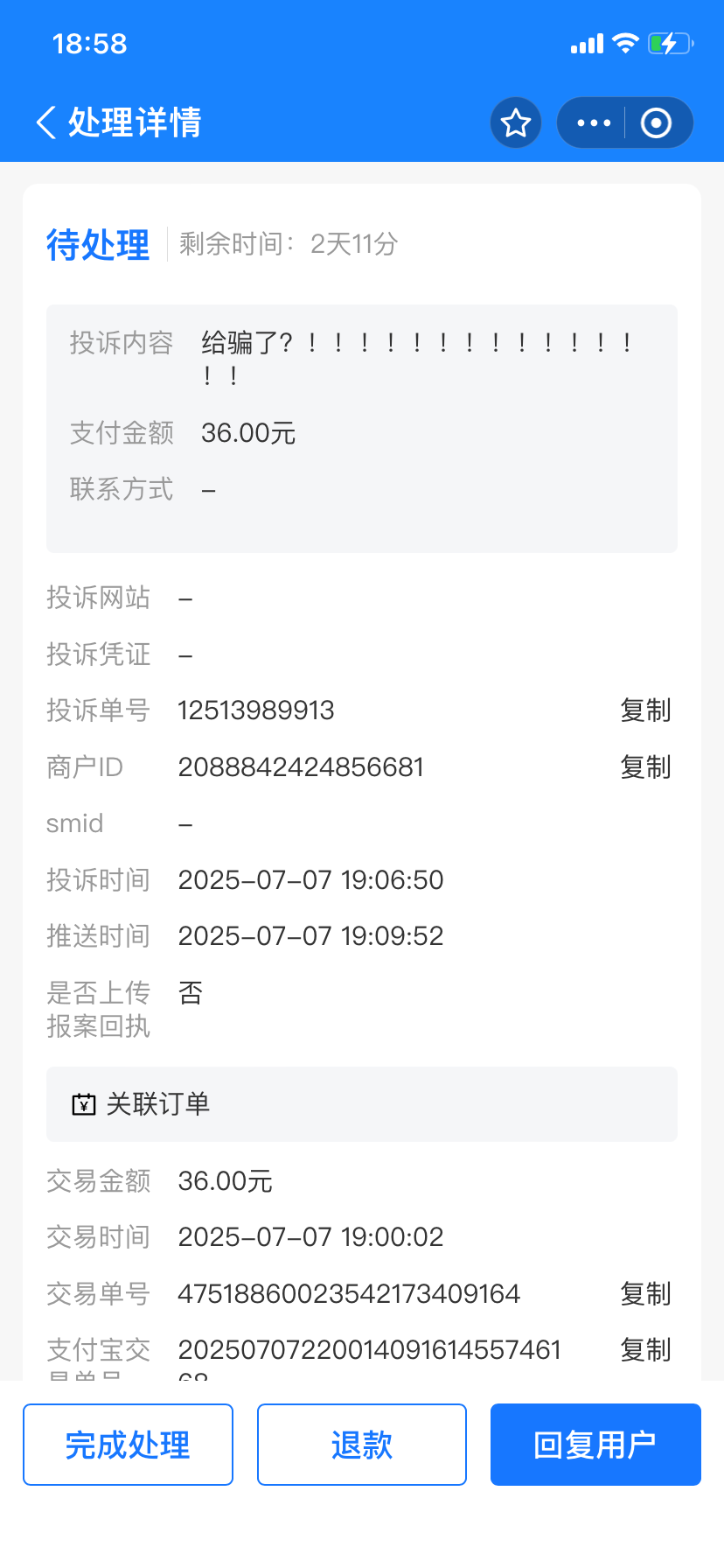Open the three-dot more menu
Image resolution: width=724 pixels, height=1568 pixels.
[x=594, y=122]
